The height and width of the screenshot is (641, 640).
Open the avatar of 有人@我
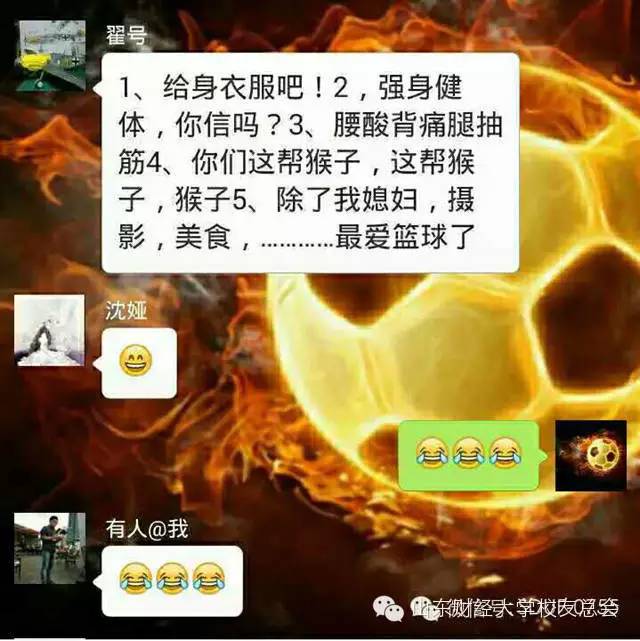(x=49, y=550)
